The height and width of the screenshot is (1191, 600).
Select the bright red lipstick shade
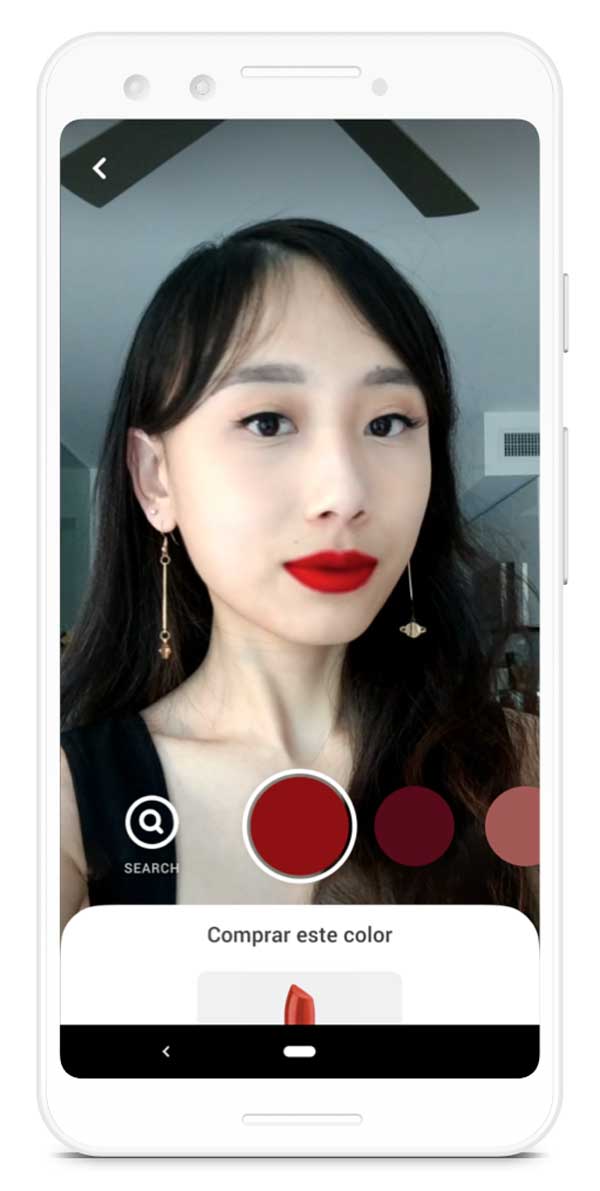tap(300, 825)
